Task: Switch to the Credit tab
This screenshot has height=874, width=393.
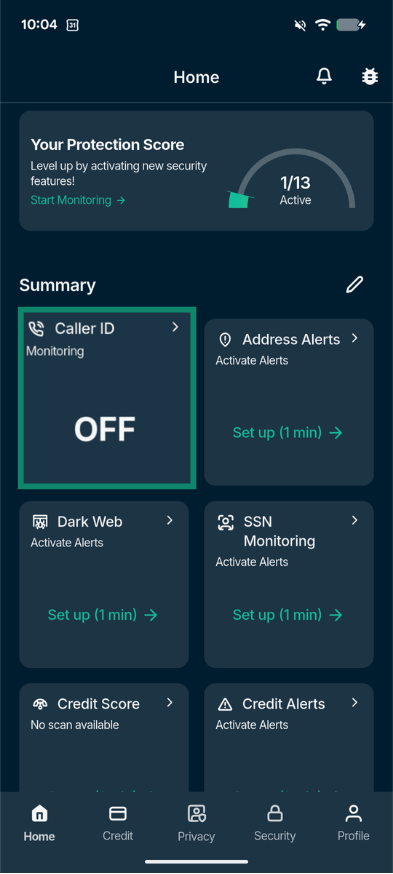Action: click(x=118, y=823)
